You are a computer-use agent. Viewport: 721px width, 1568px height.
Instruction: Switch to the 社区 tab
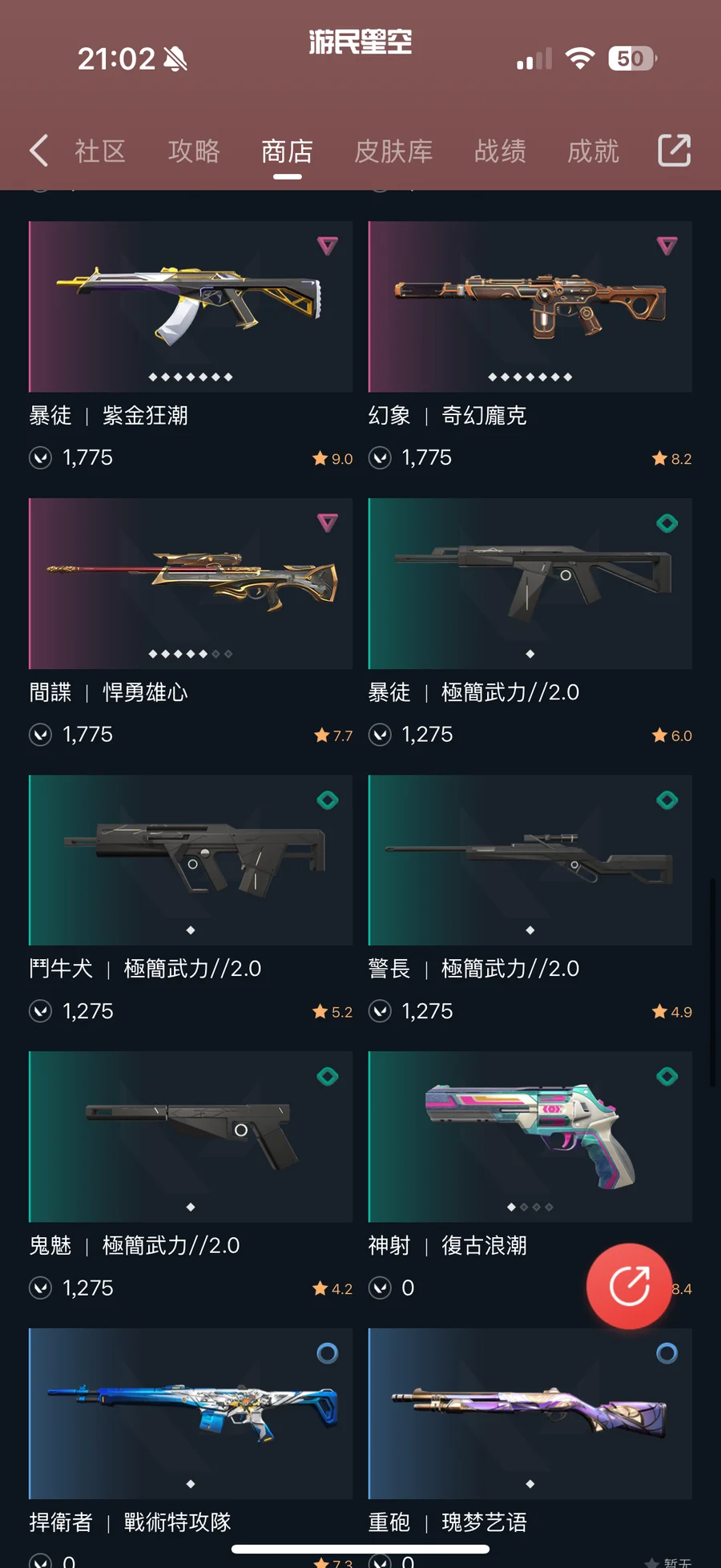coord(100,151)
